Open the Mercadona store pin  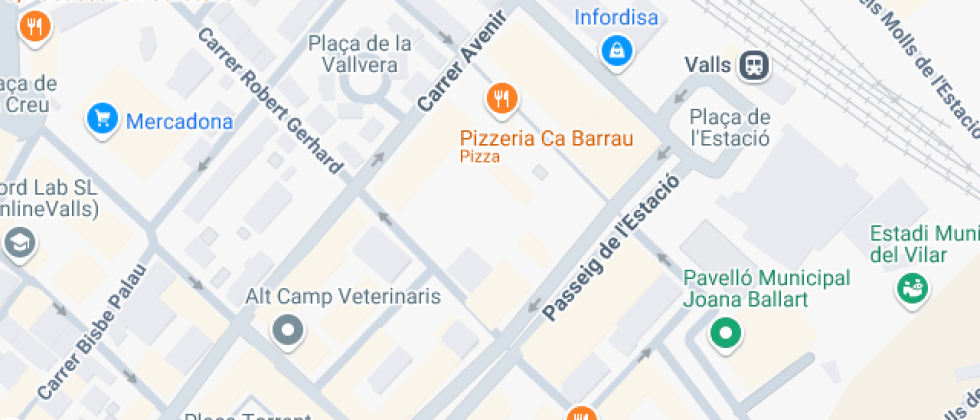click(102, 119)
